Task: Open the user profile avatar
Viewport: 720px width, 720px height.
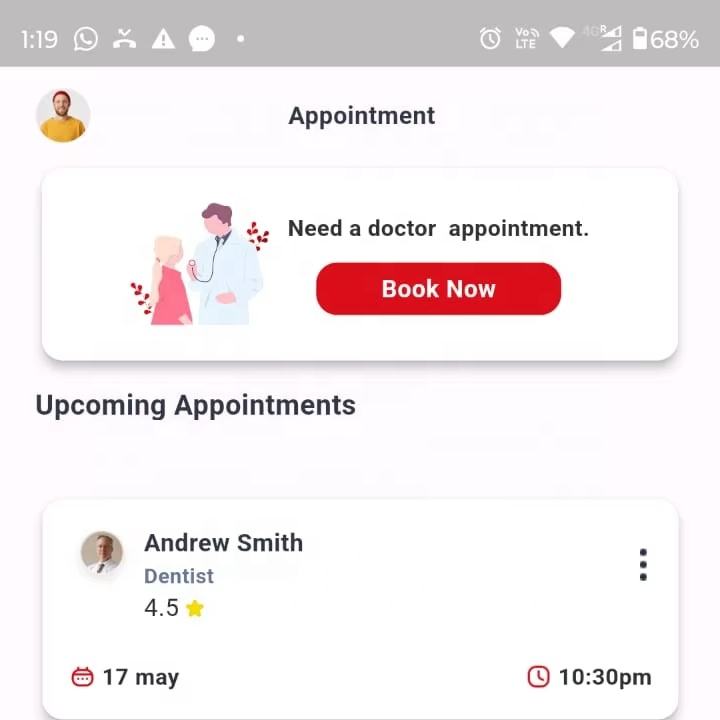Action: tap(63, 115)
